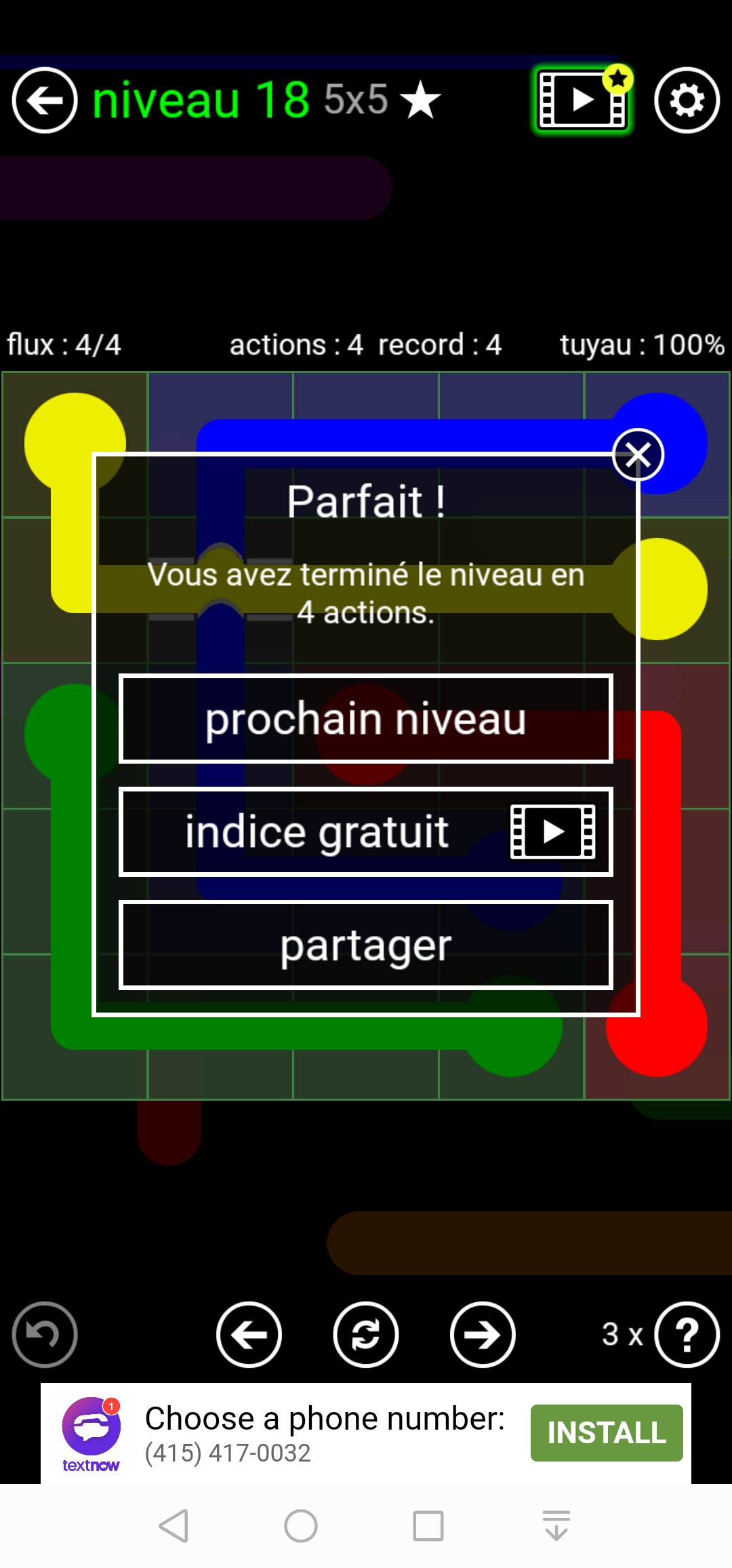Screen dimensions: 732x1568
Task: Open the settings gear
Action: click(687, 100)
